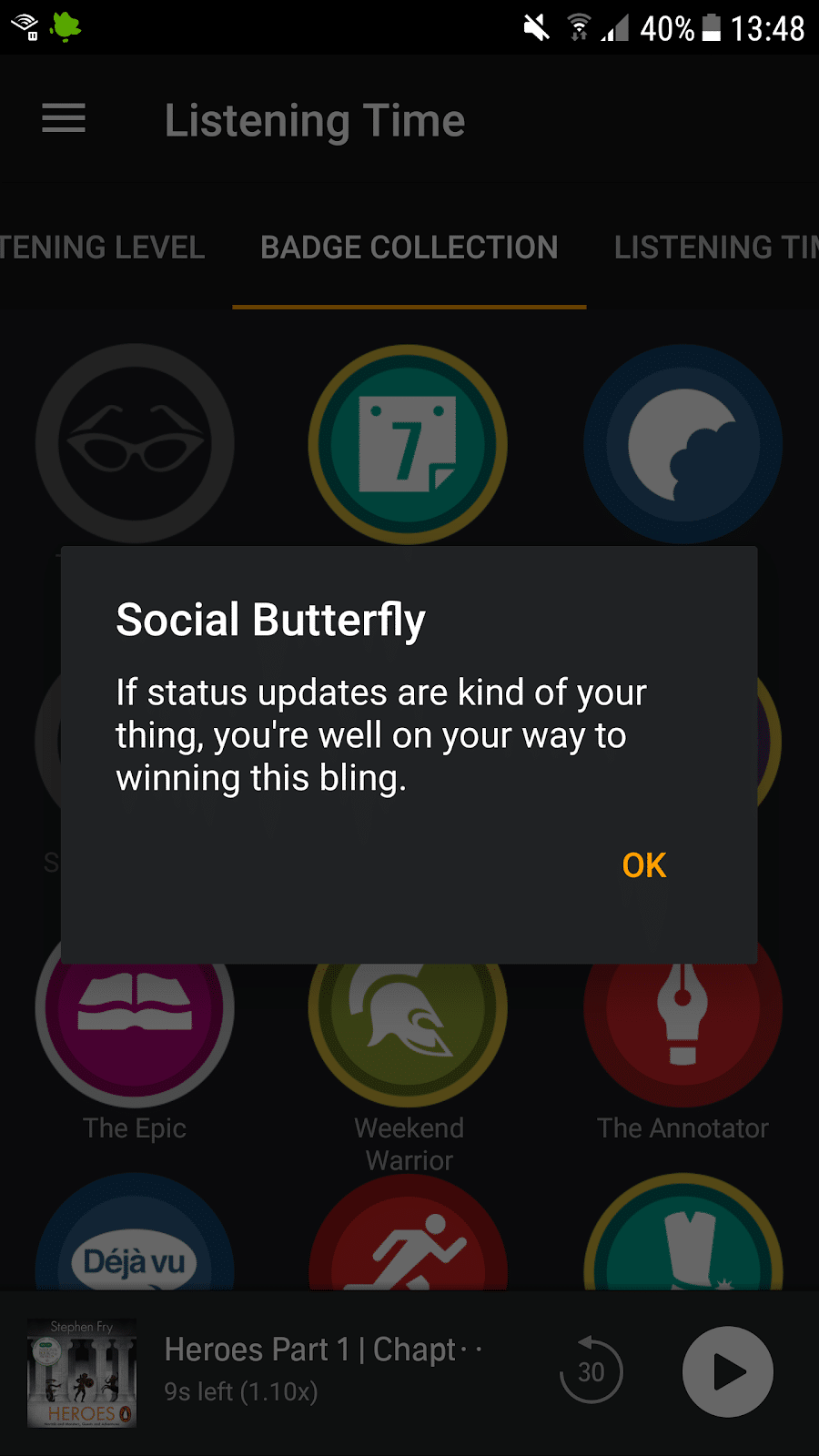Select the Badge Collection tab
The height and width of the screenshot is (1456, 819).
coord(409,248)
